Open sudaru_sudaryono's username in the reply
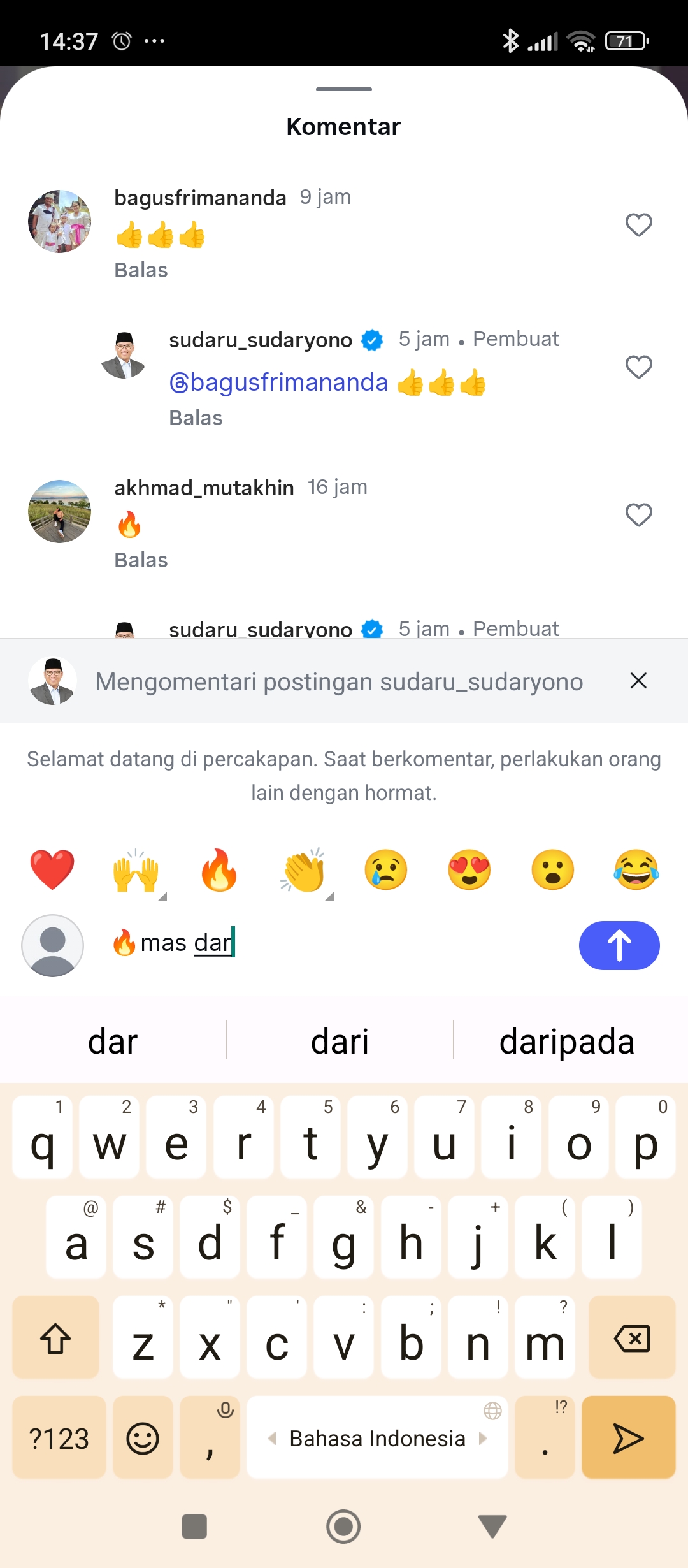Image resolution: width=688 pixels, height=1568 pixels. coord(261,340)
